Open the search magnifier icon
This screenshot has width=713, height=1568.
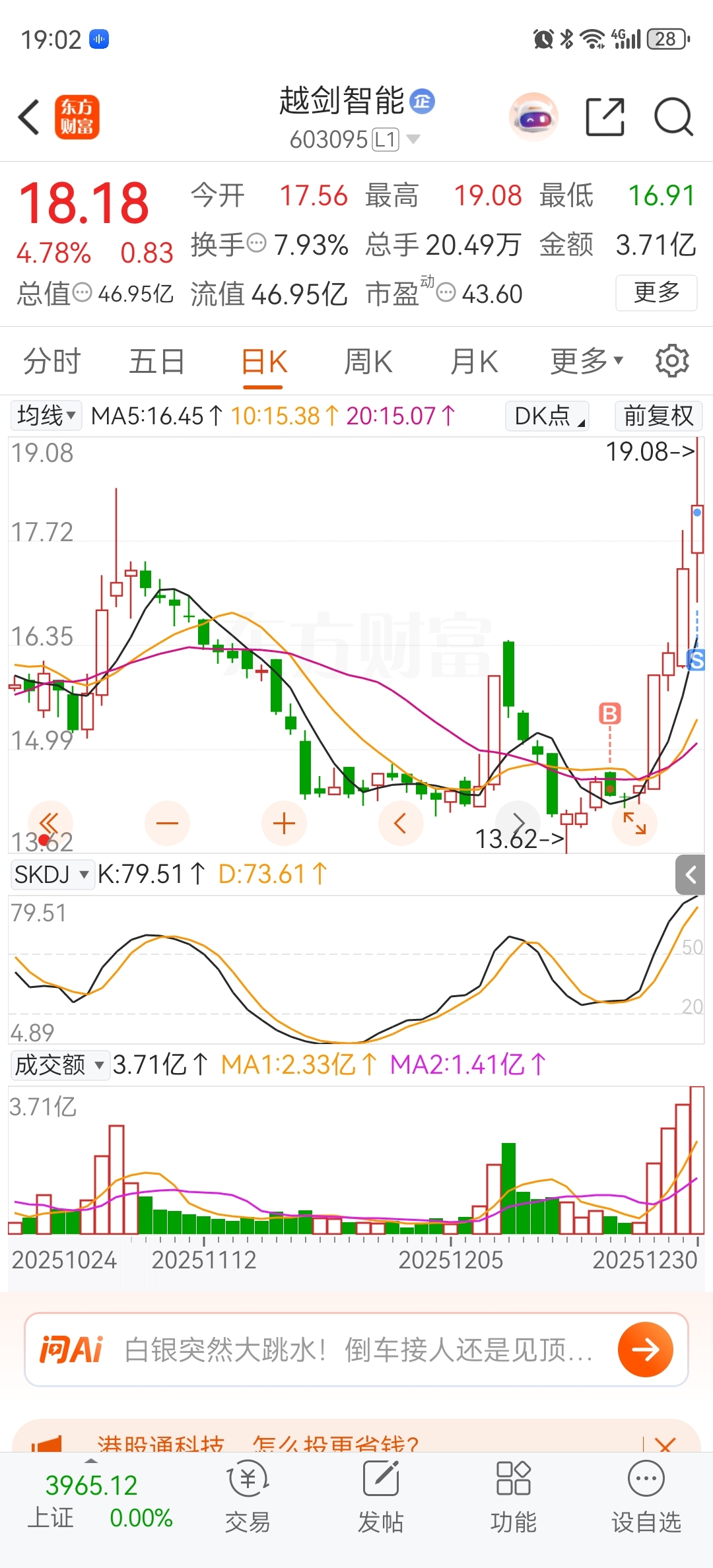(673, 117)
